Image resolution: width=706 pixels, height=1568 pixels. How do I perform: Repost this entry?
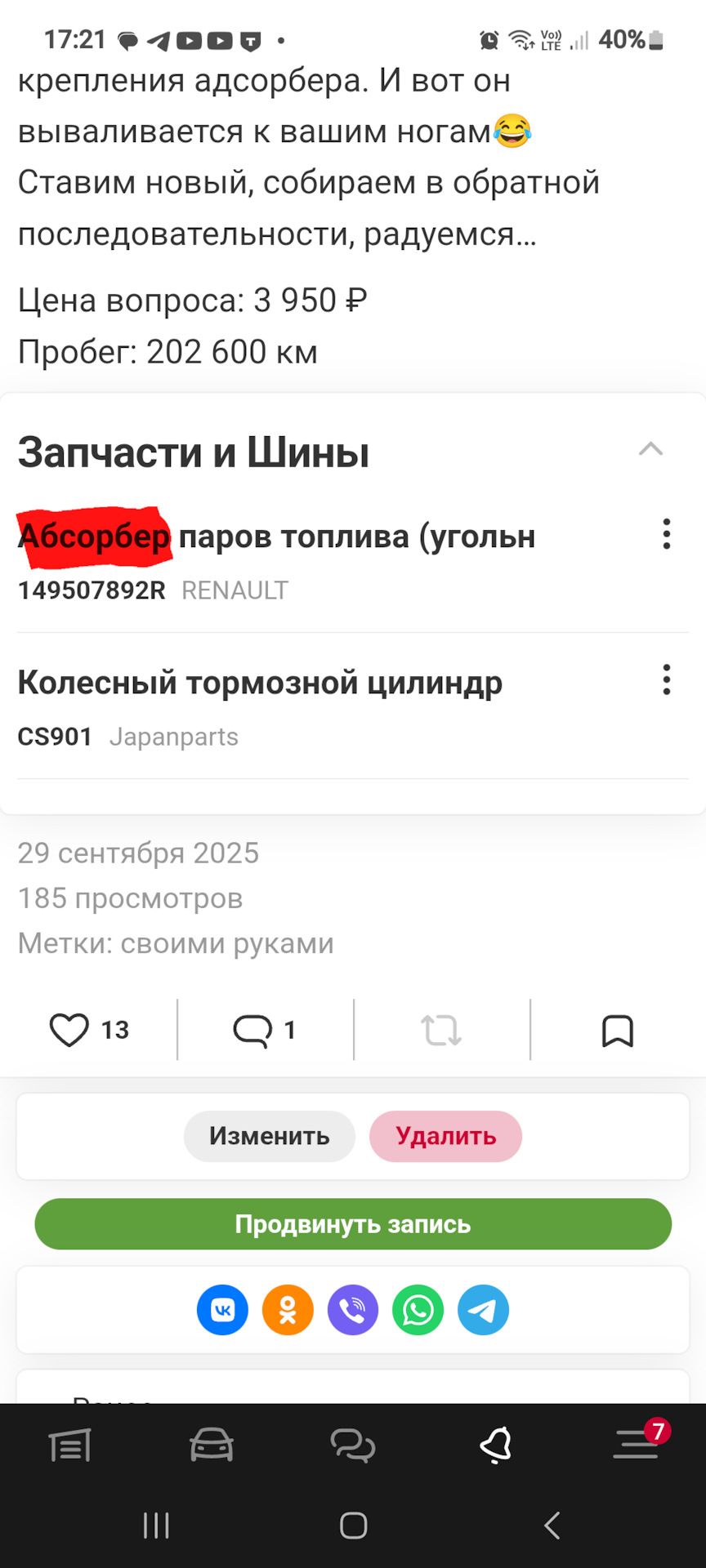pyautogui.click(x=441, y=1030)
